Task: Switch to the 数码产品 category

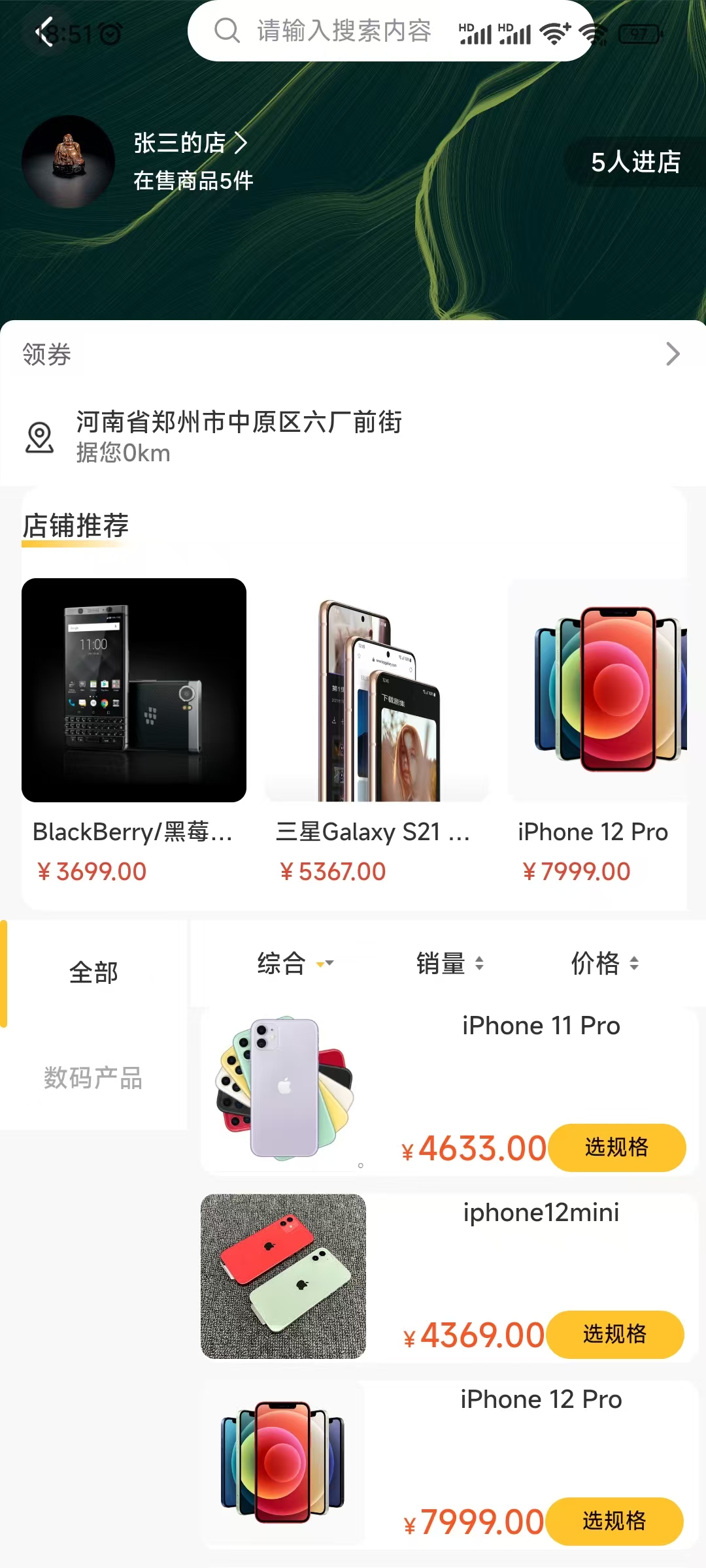Action: (93, 1078)
